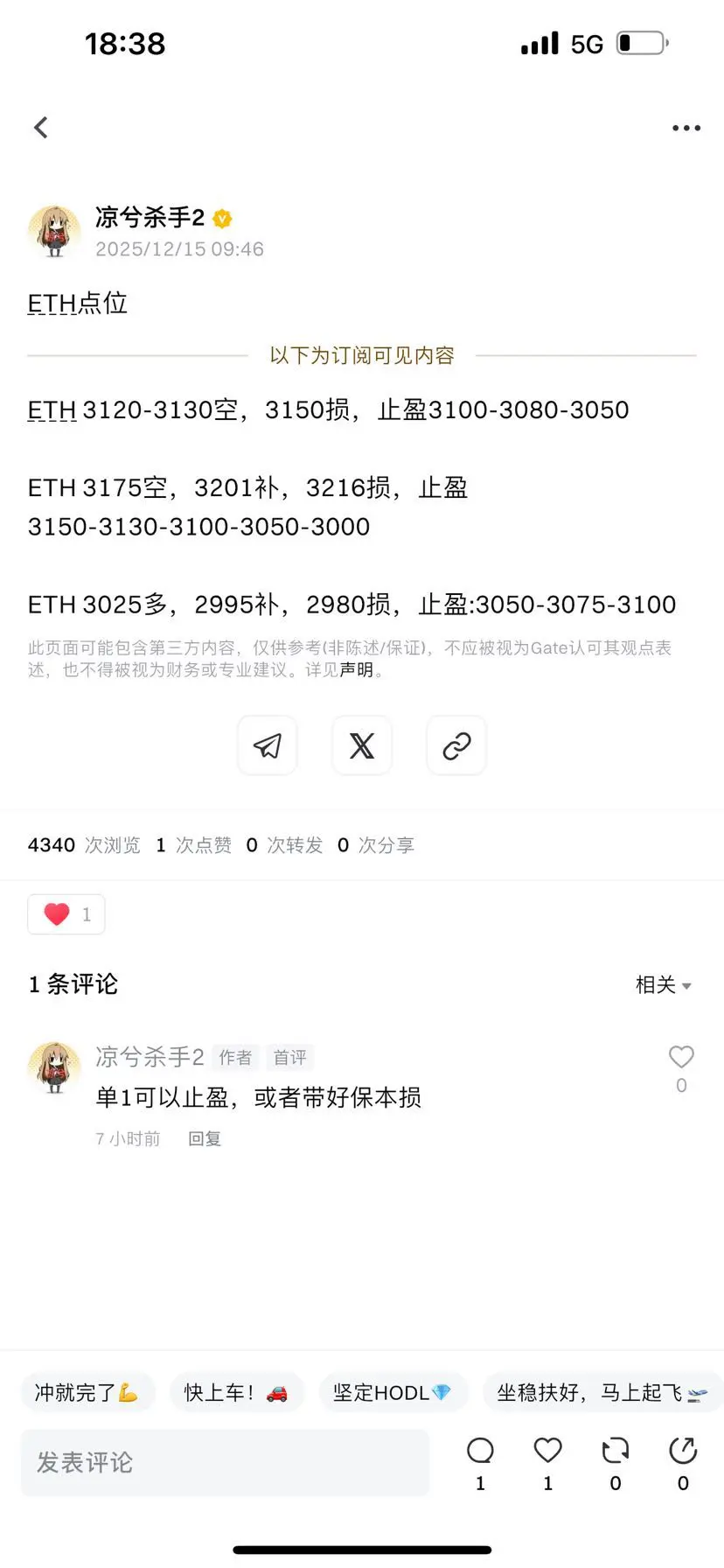Open the author profile 凉兮杀手2
724x1568 pixels.
150,218
